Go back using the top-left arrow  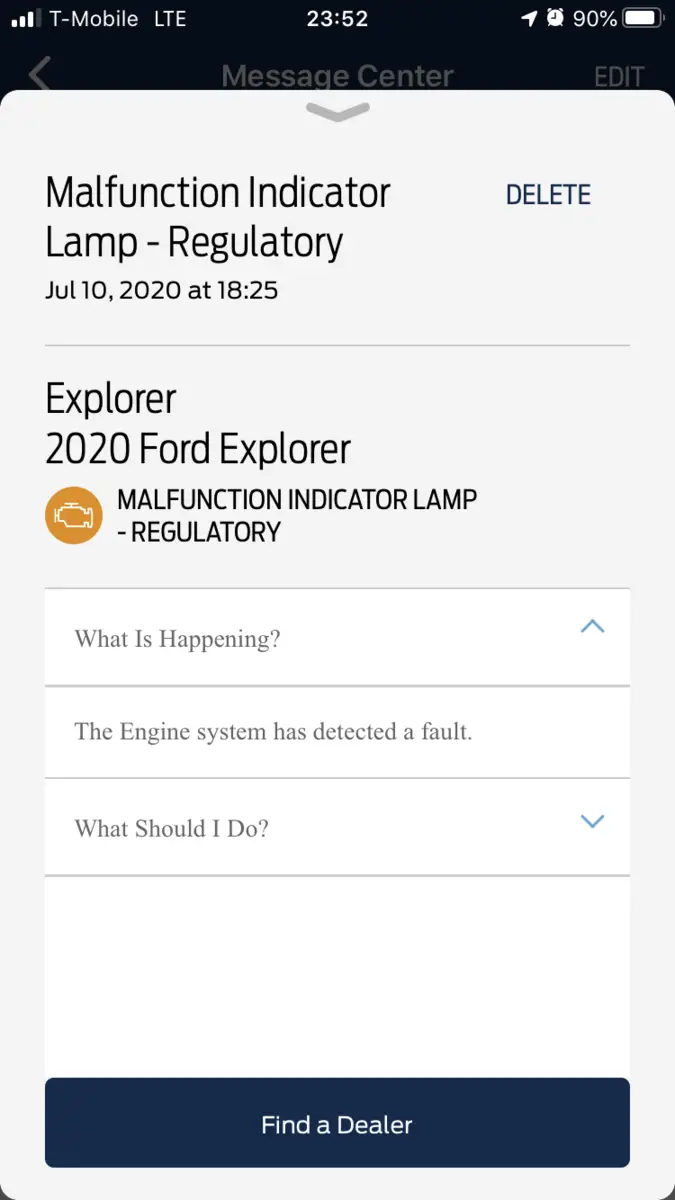[x=40, y=75]
